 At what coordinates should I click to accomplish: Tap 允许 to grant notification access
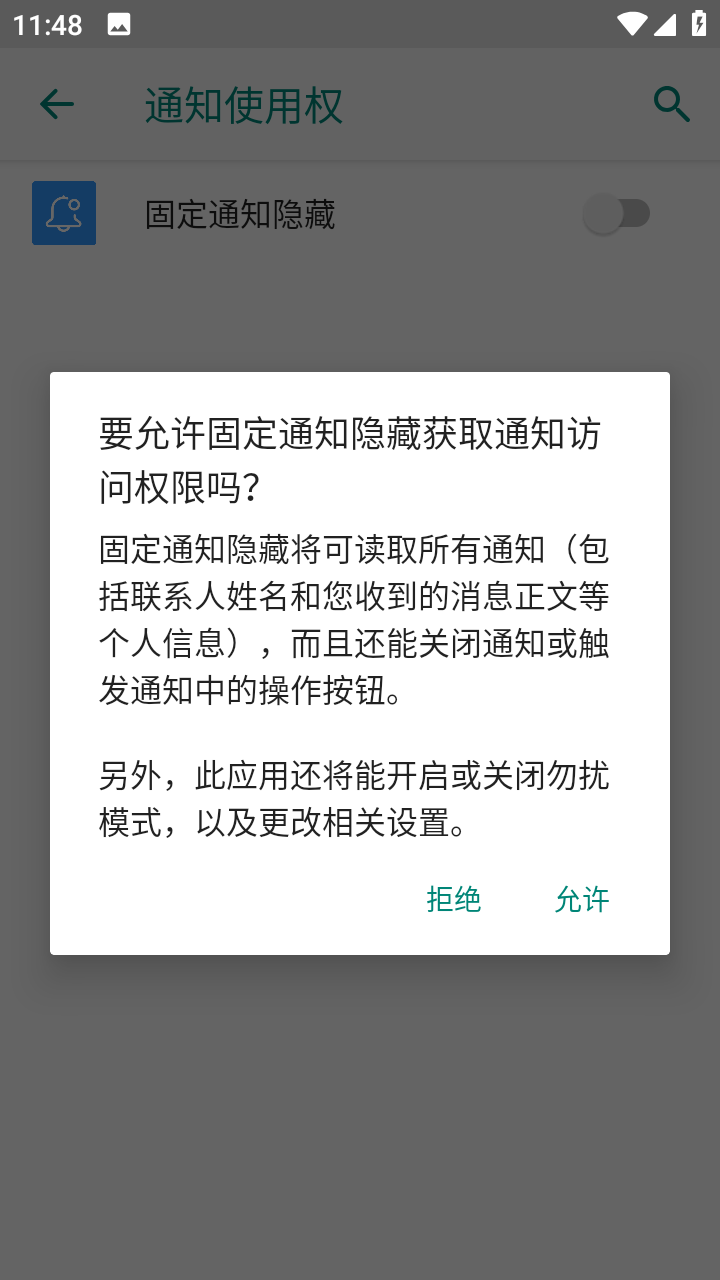click(x=582, y=899)
